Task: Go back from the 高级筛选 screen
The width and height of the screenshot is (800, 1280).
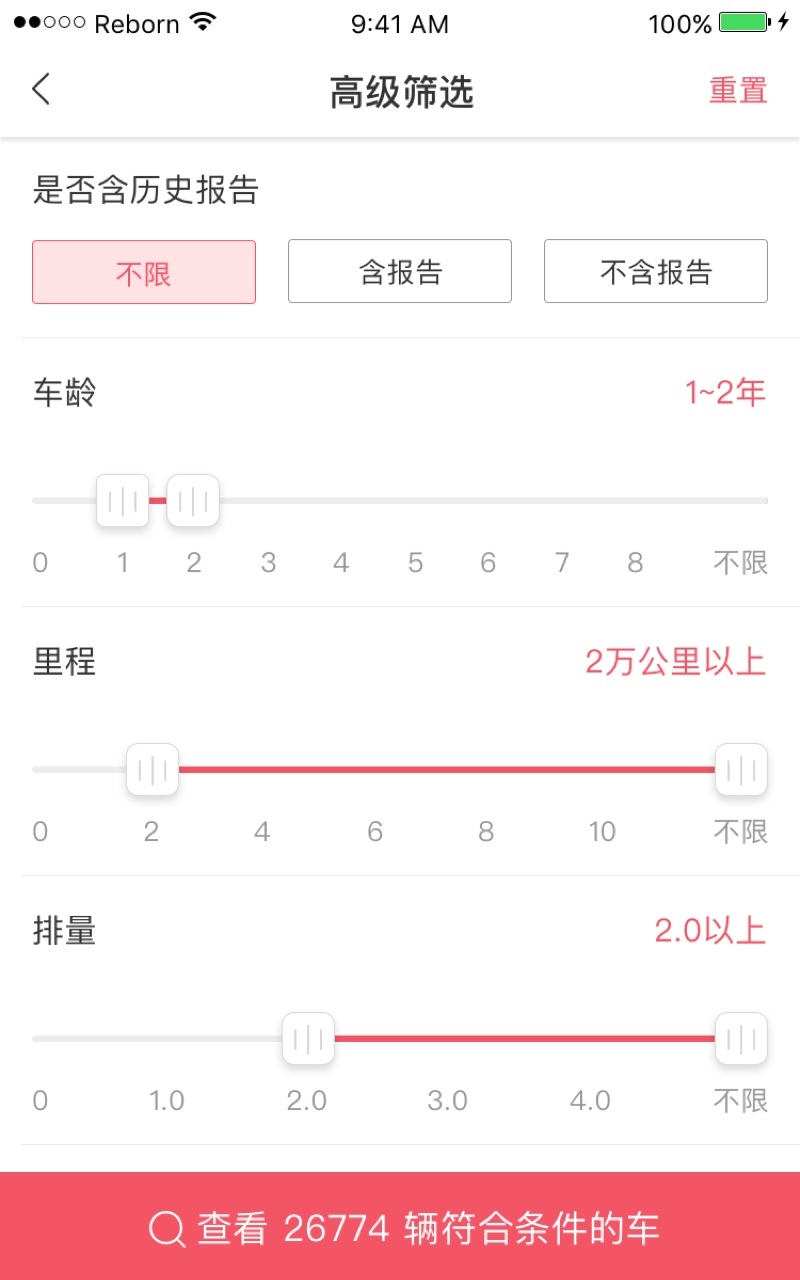Action: [41, 90]
